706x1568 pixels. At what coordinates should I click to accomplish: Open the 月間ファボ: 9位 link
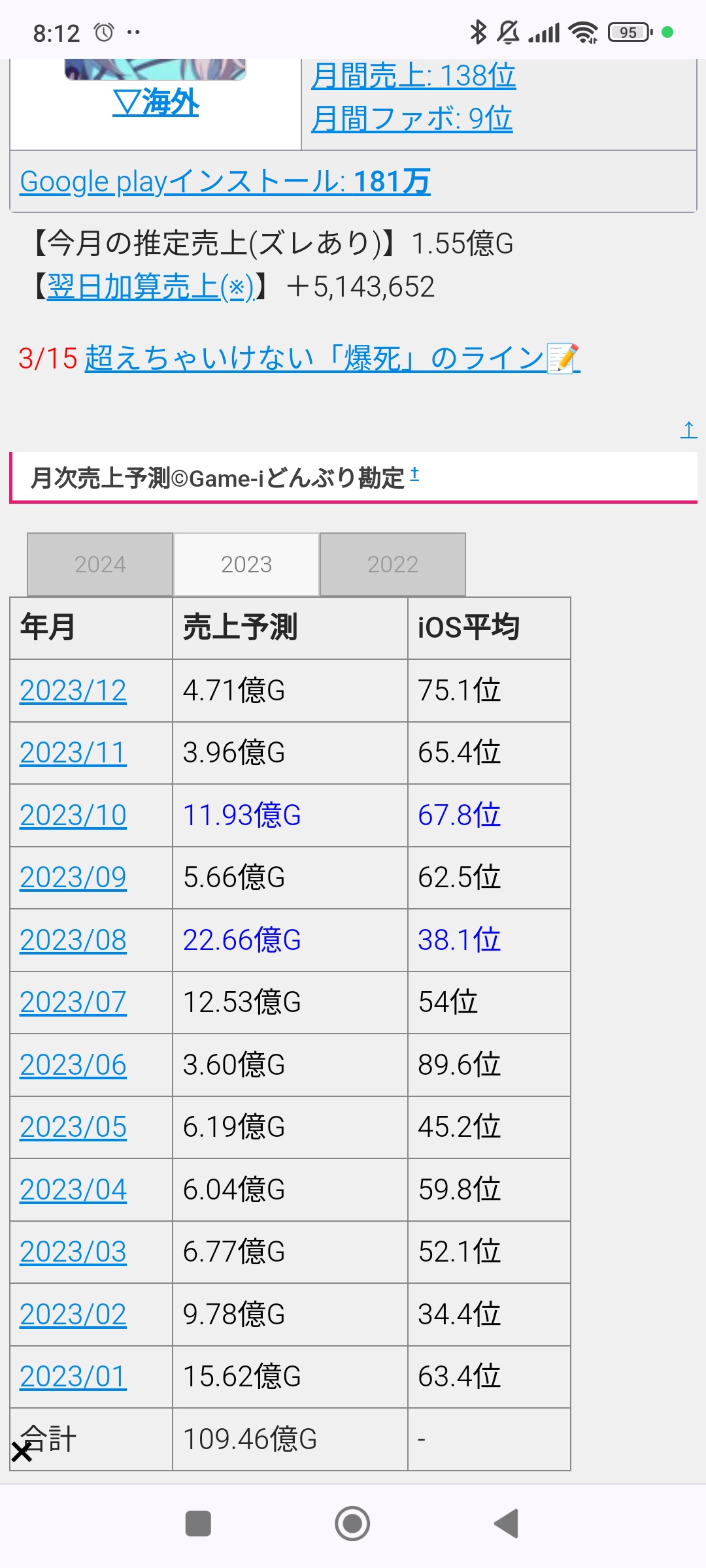click(412, 119)
